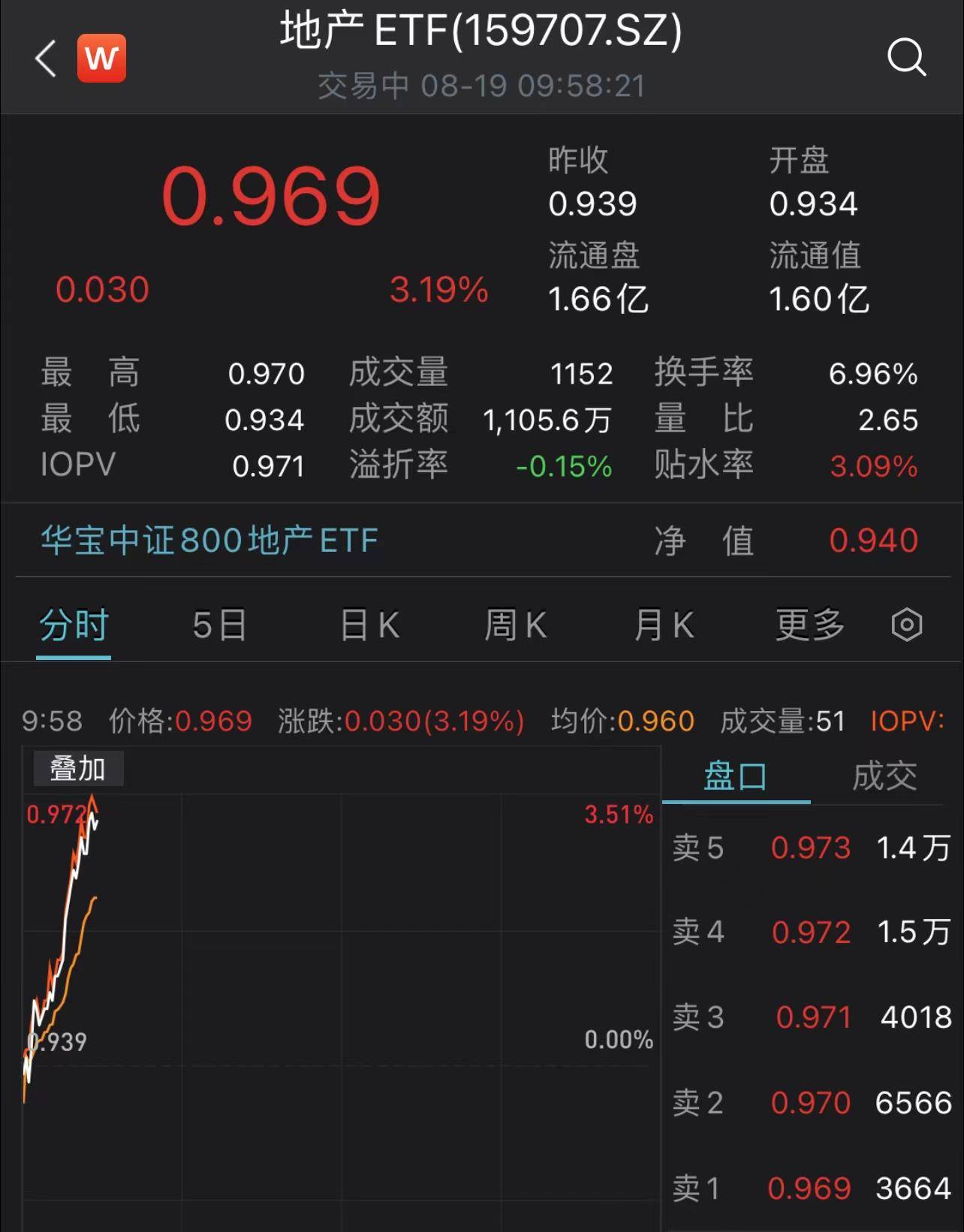Image resolution: width=964 pixels, height=1232 pixels.
Task: Switch to the 5日 chart tab
Action: (x=218, y=625)
